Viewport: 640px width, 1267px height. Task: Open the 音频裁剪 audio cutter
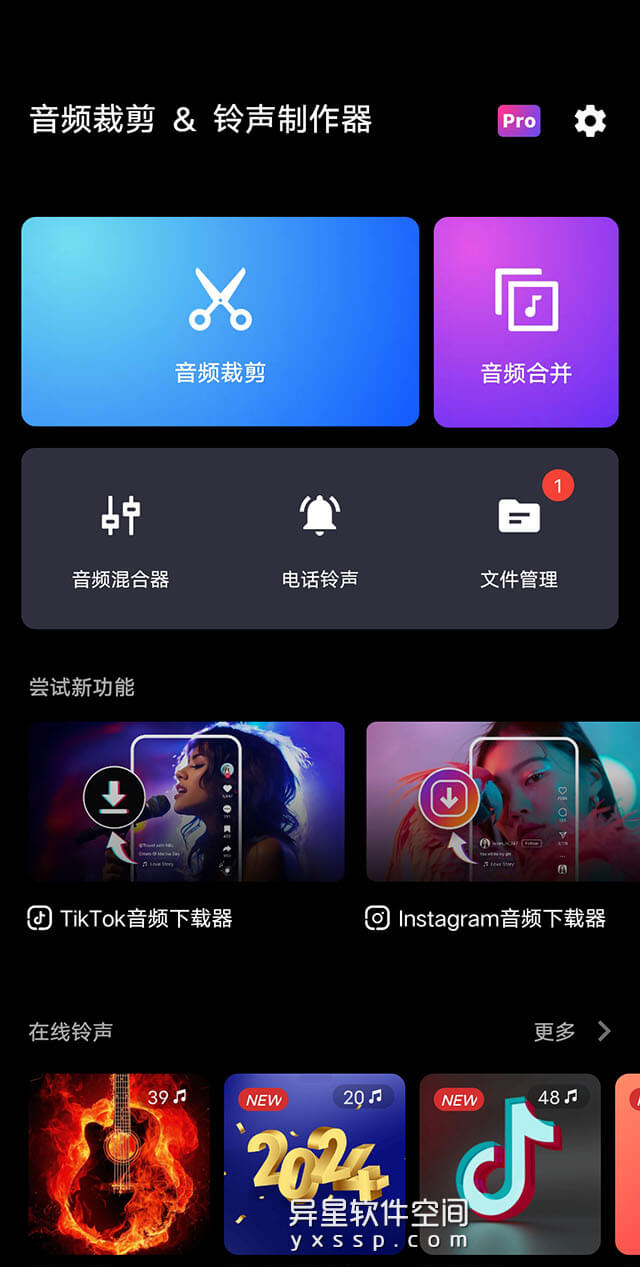tap(220, 322)
